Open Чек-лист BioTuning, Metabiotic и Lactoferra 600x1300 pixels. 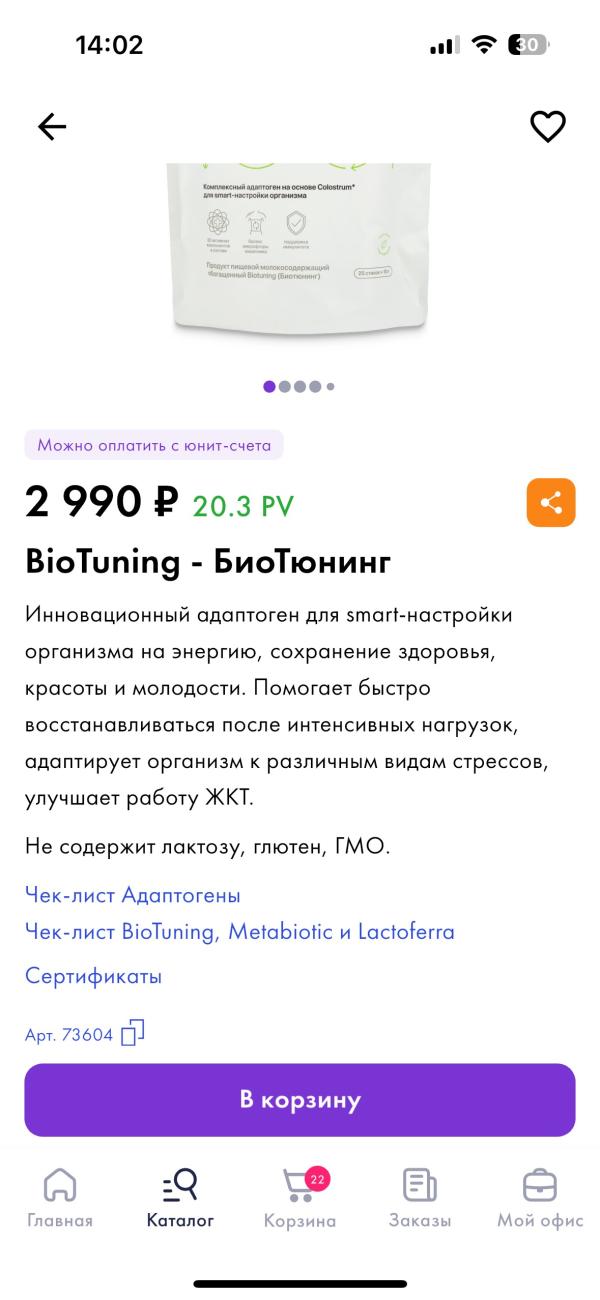click(x=239, y=932)
